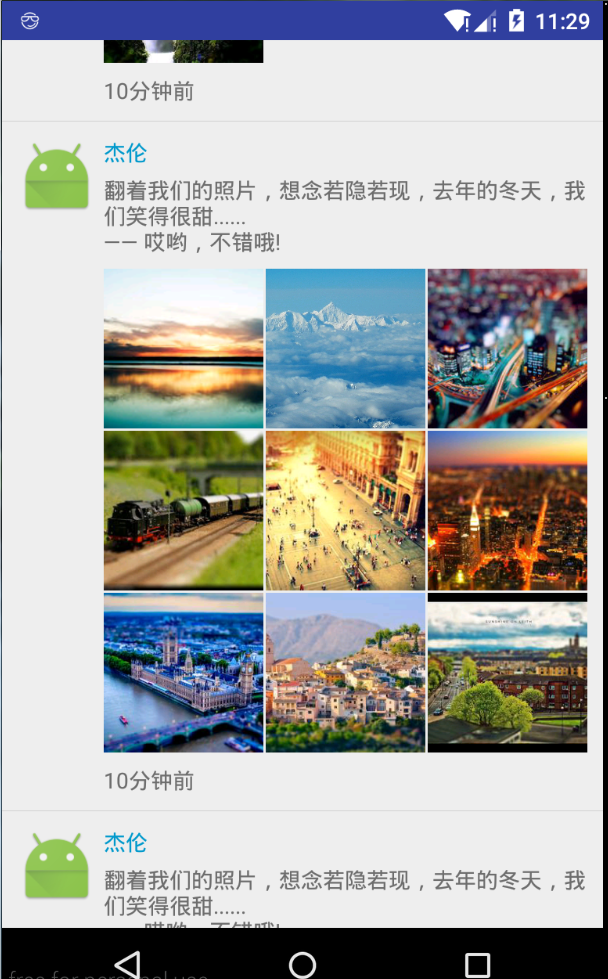Screen dimensions: 608x979
Task: Open 杰伦's name link above the photo grid
Action: point(125,153)
